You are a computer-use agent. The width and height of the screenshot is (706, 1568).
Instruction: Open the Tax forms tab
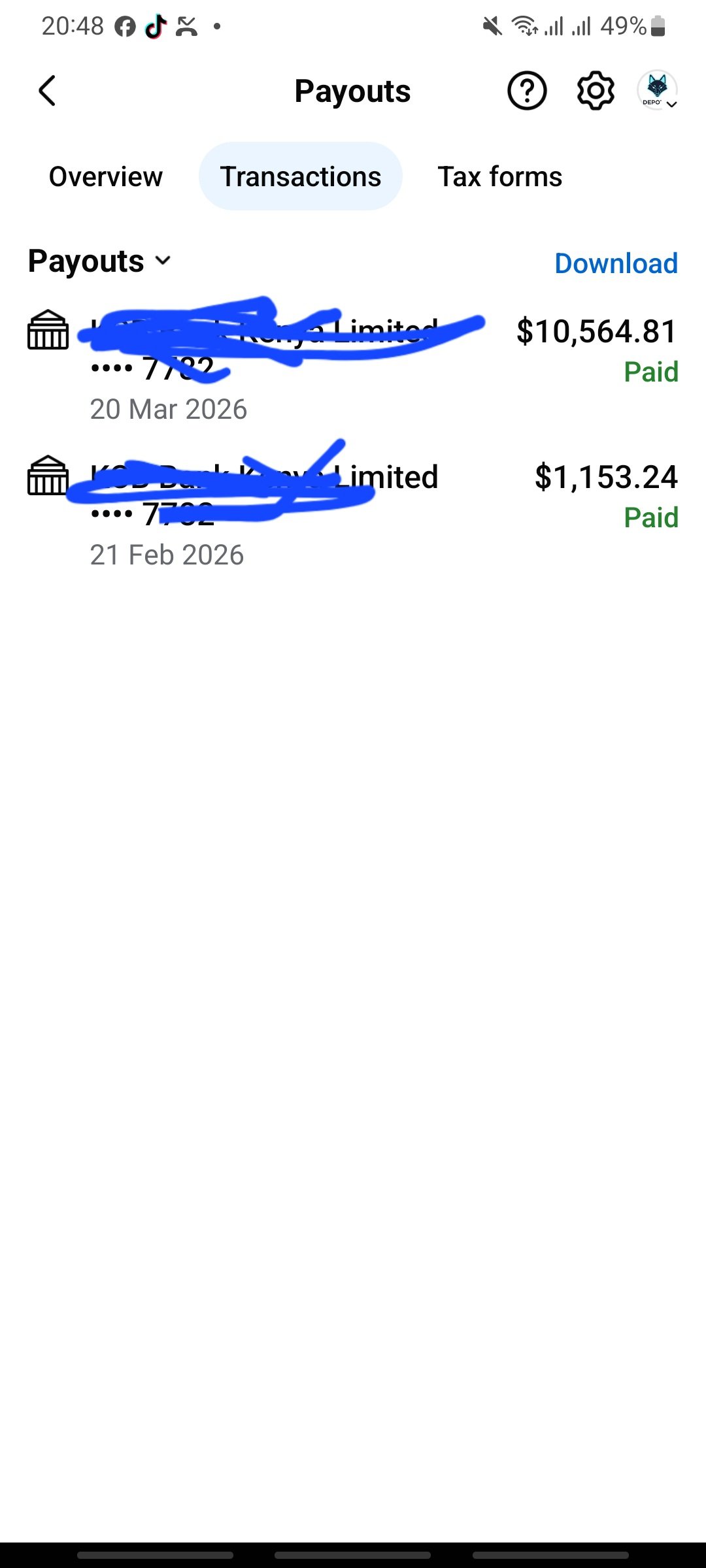click(x=500, y=176)
